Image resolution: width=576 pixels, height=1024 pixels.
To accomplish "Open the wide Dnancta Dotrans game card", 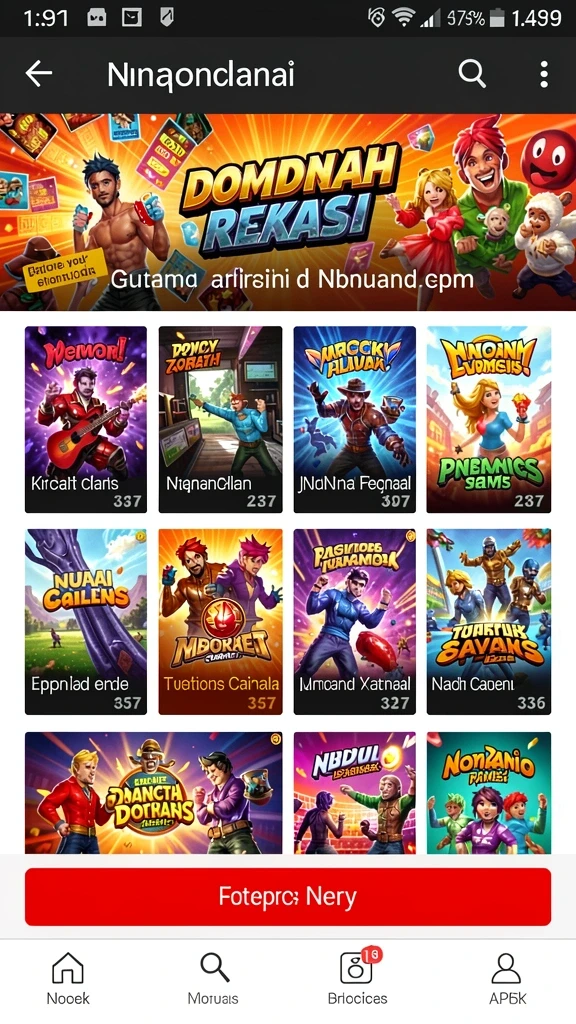I will [x=153, y=793].
